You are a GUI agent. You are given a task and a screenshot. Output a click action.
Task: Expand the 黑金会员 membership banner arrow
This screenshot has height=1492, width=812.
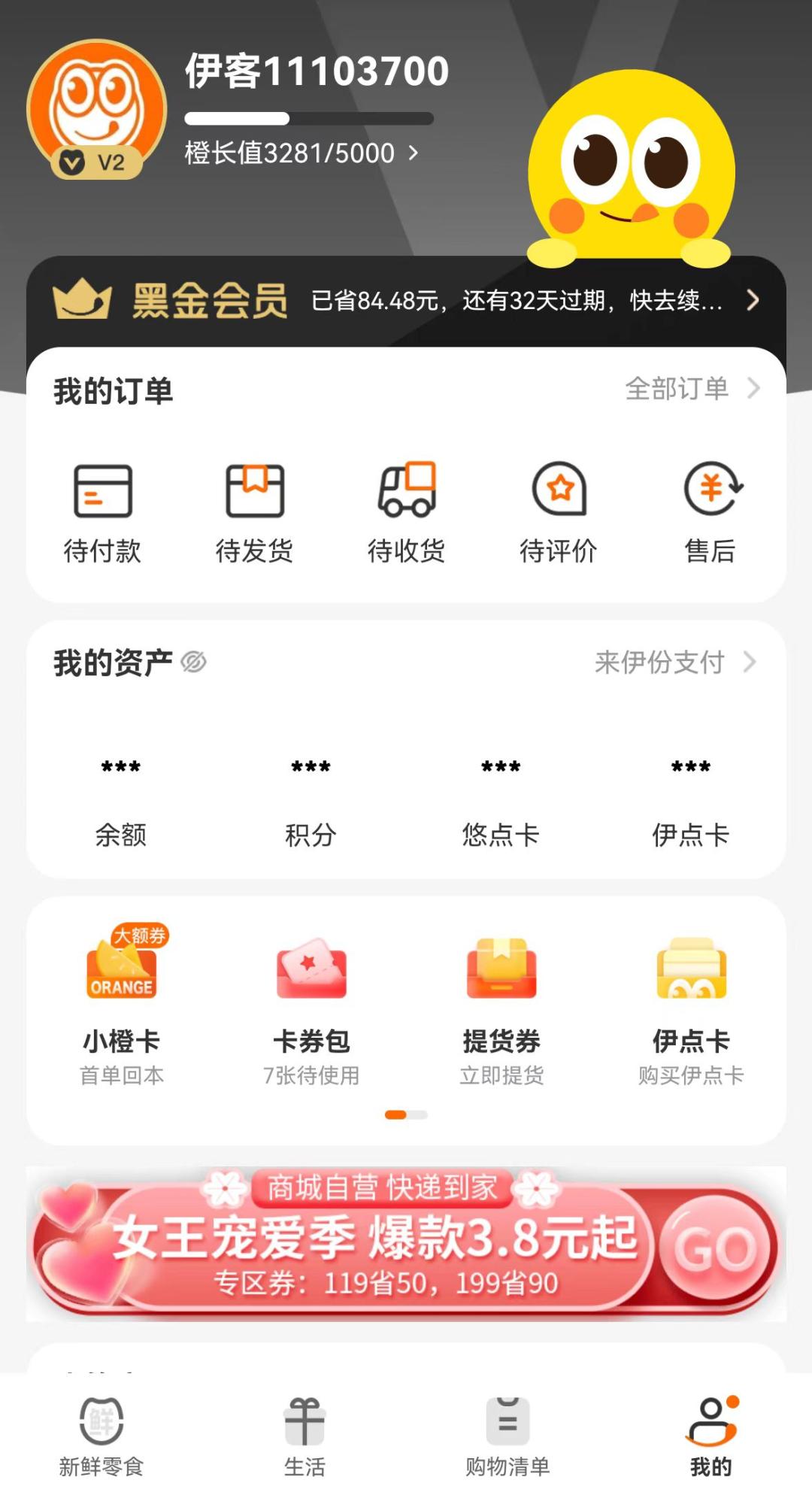(751, 301)
